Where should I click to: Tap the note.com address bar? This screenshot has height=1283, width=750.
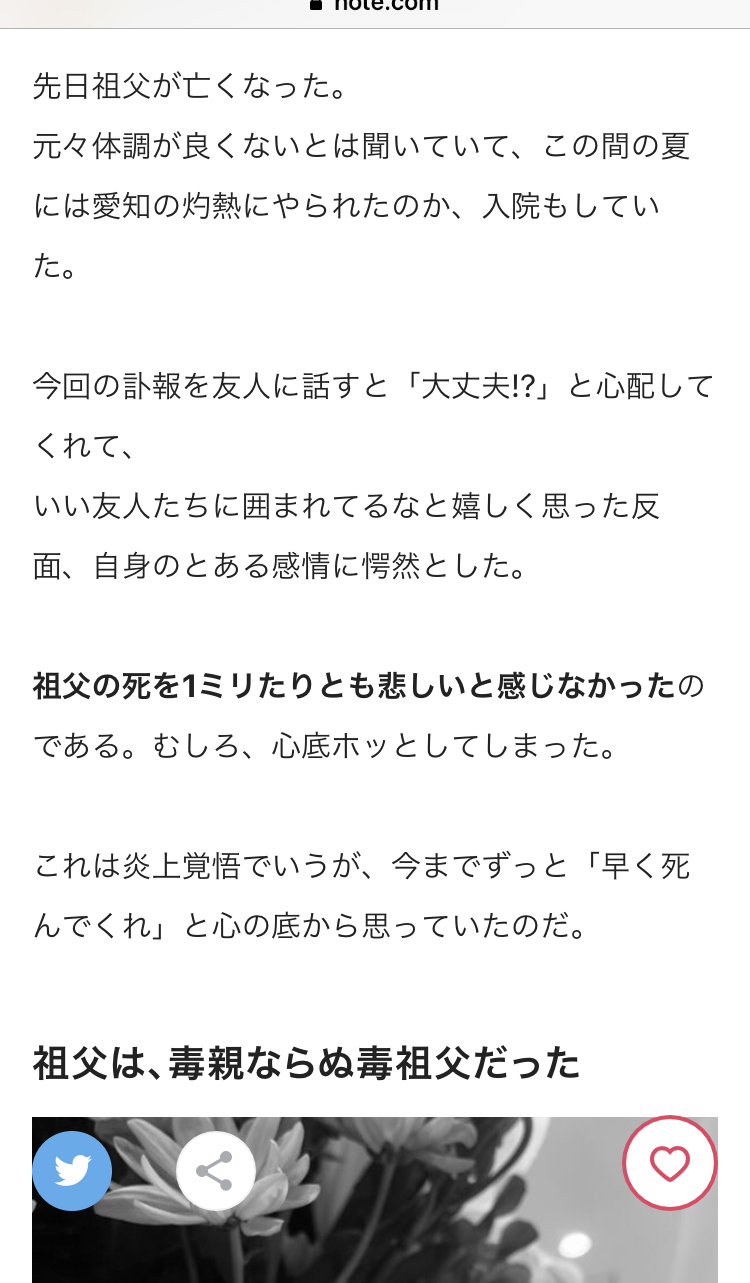tap(375, 6)
